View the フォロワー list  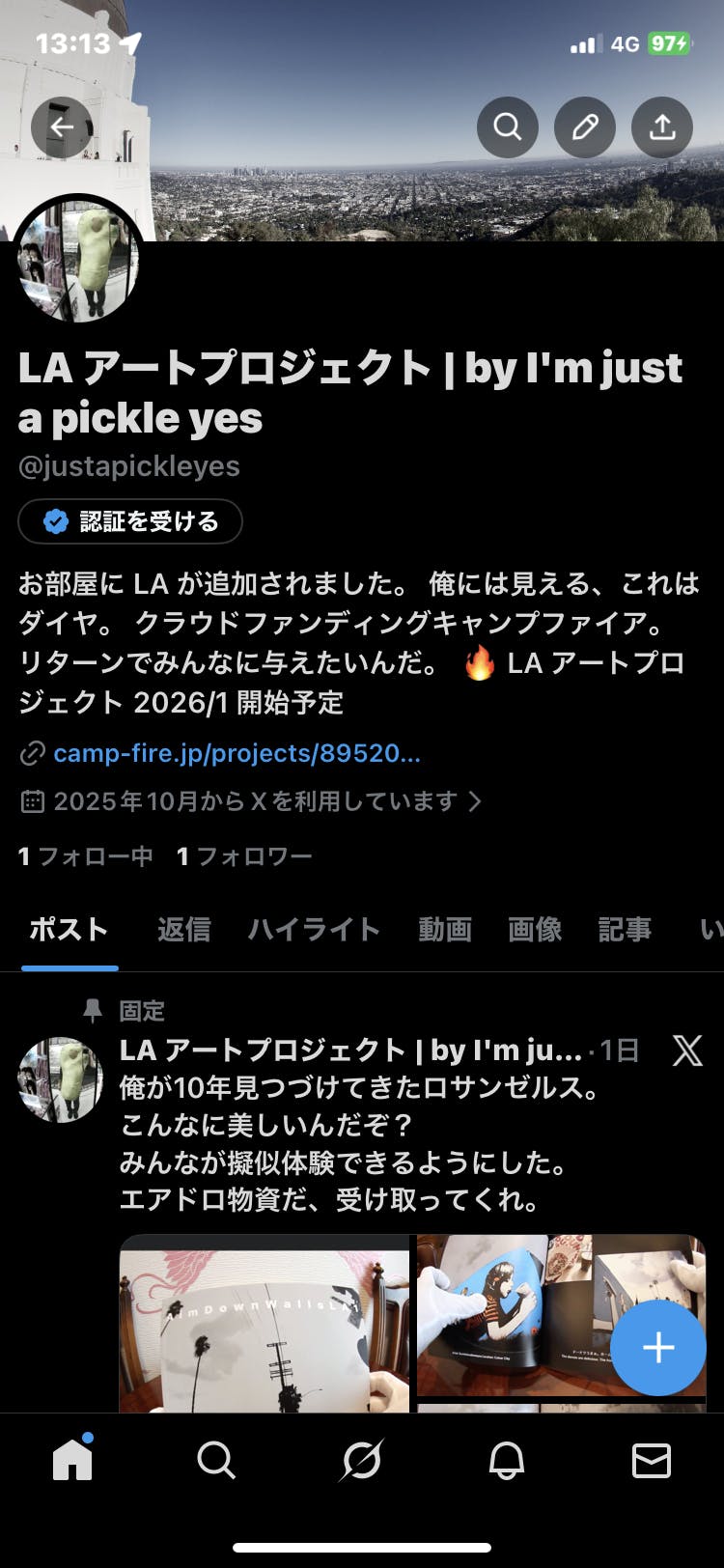[x=244, y=856]
